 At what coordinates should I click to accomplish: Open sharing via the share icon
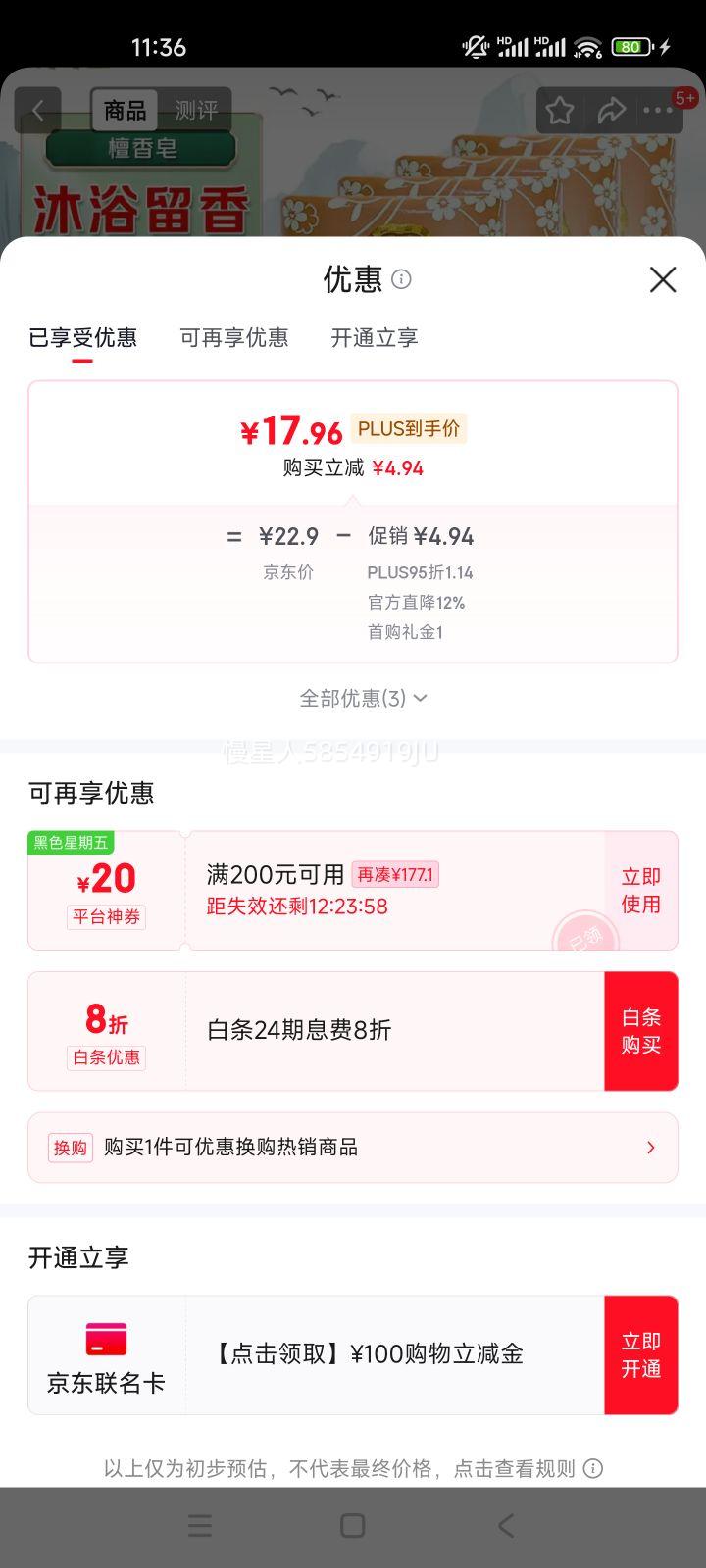(x=613, y=111)
